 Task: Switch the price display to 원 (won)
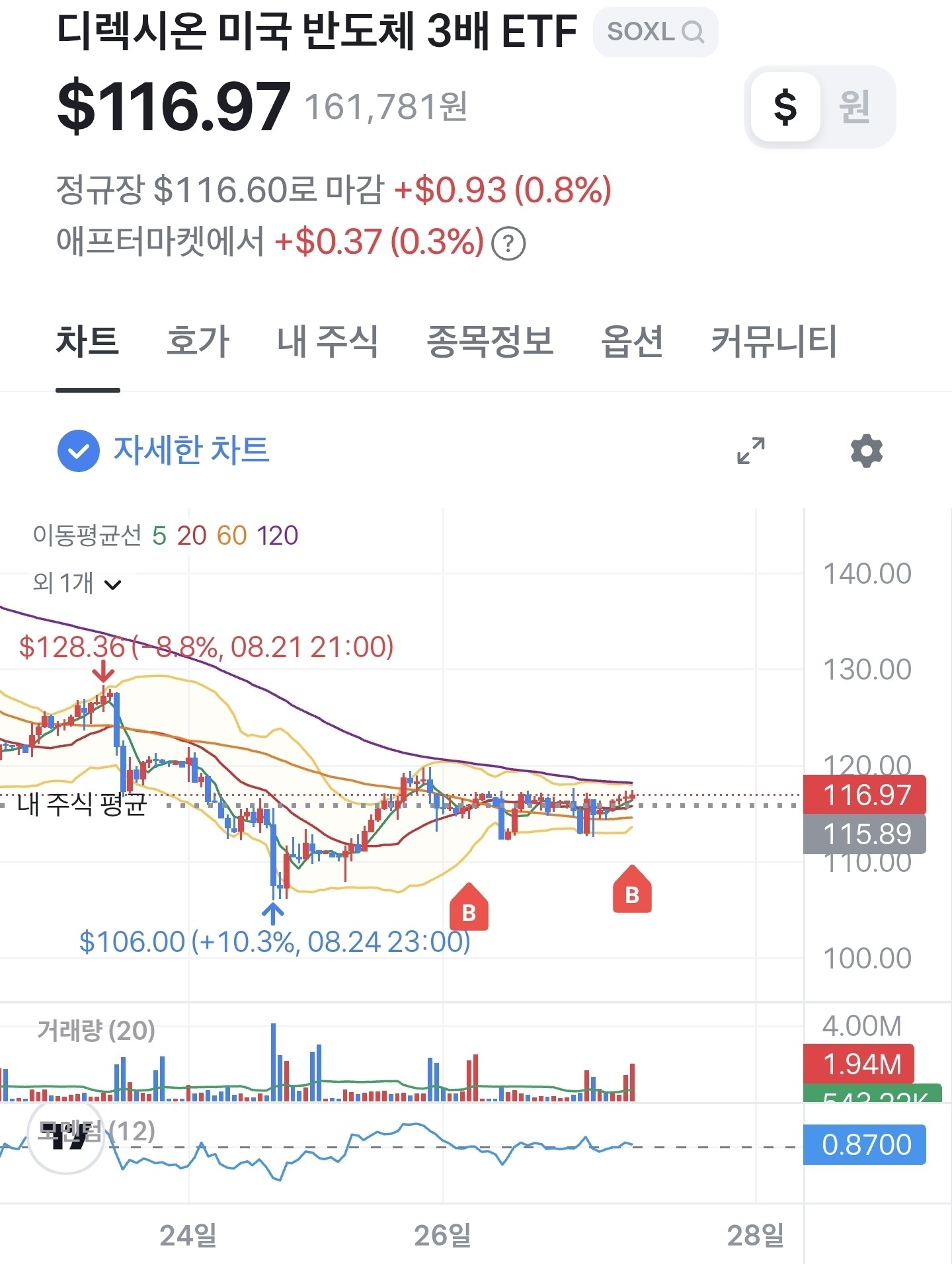tap(854, 106)
